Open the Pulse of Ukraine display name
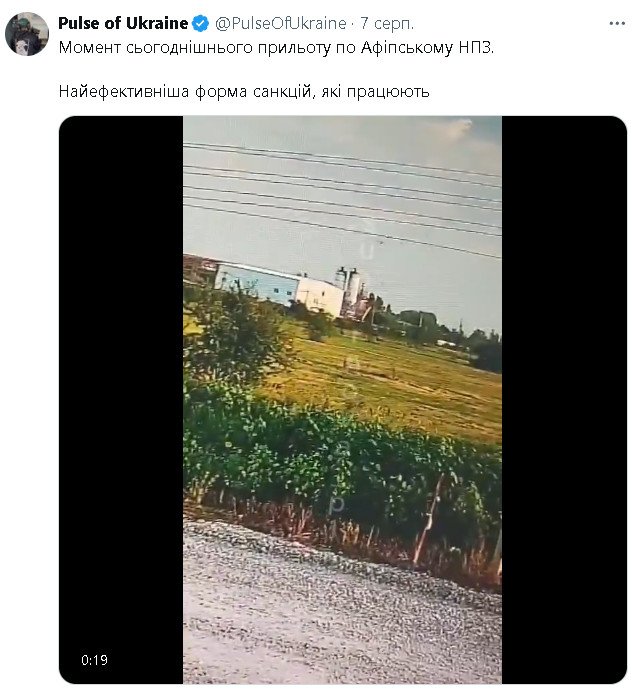 (x=122, y=23)
